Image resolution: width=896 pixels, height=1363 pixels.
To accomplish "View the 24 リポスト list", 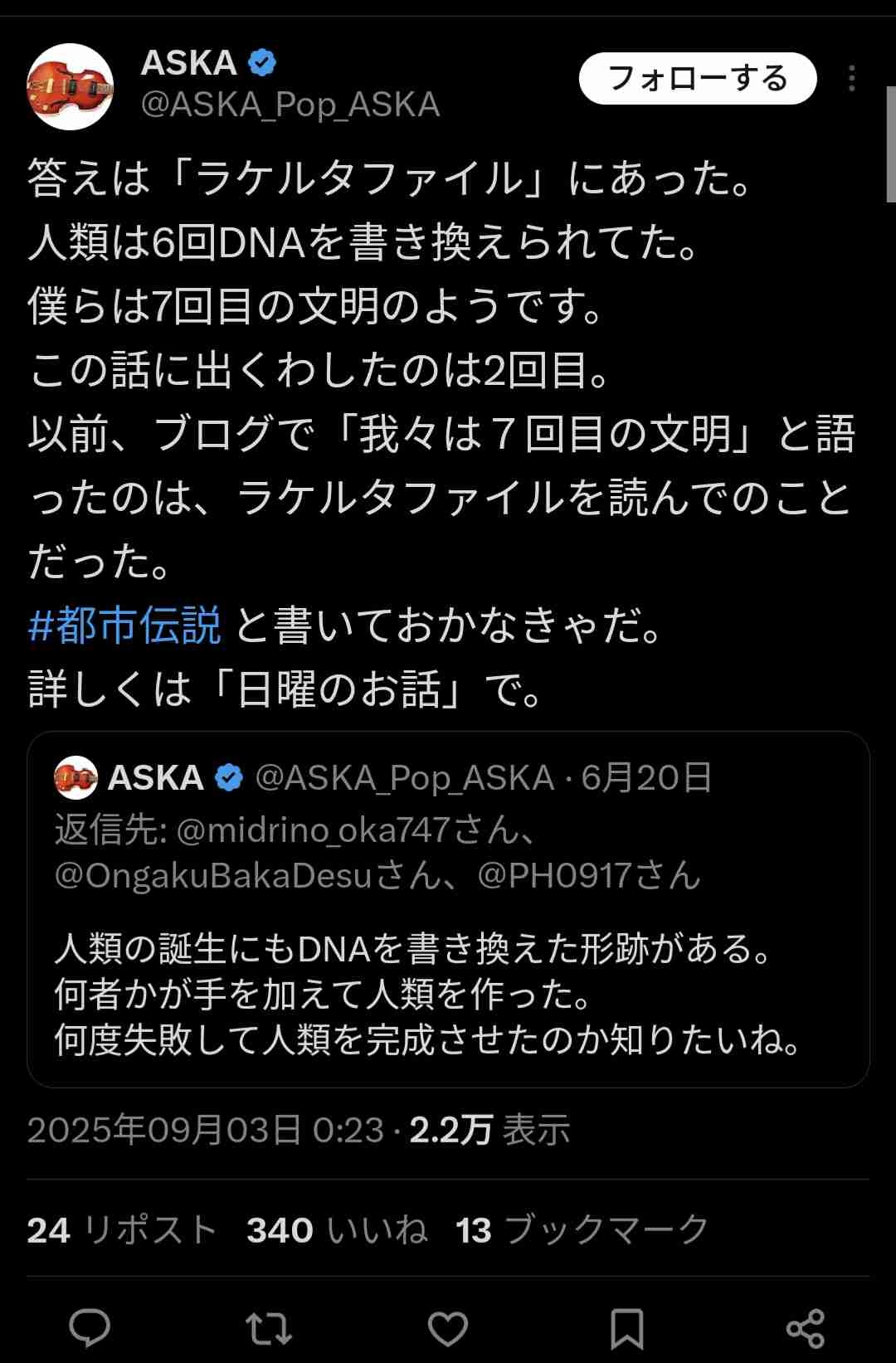I will [x=122, y=1230].
